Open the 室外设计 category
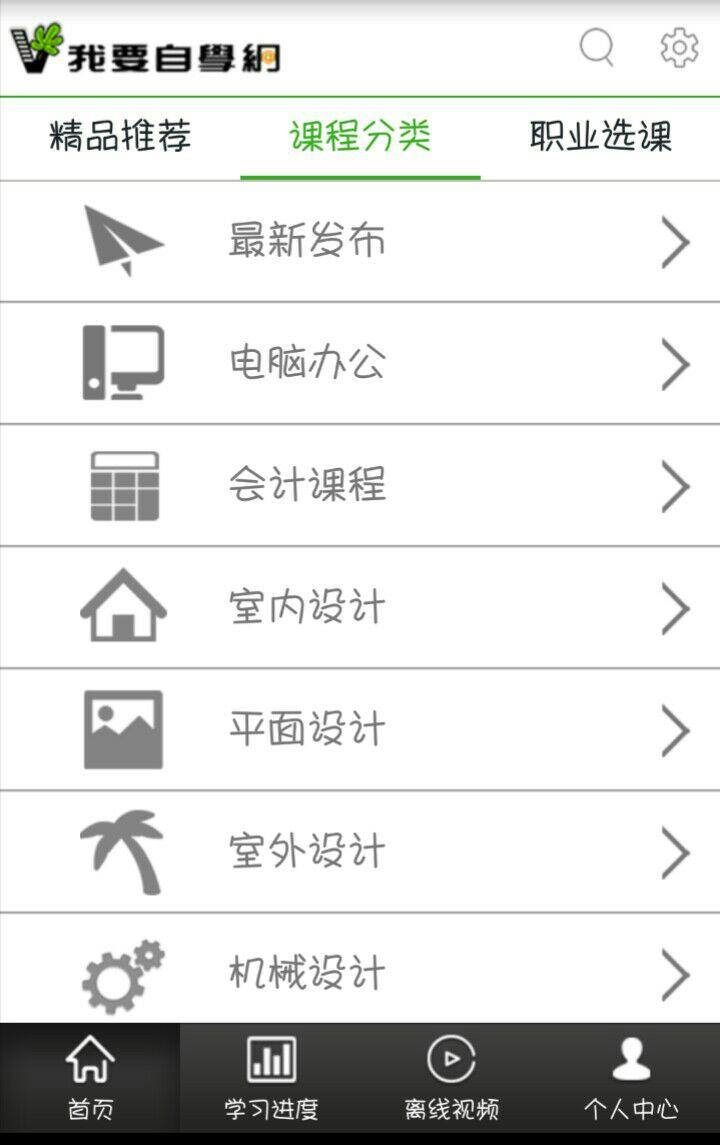Image resolution: width=720 pixels, height=1145 pixels. pos(360,851)
